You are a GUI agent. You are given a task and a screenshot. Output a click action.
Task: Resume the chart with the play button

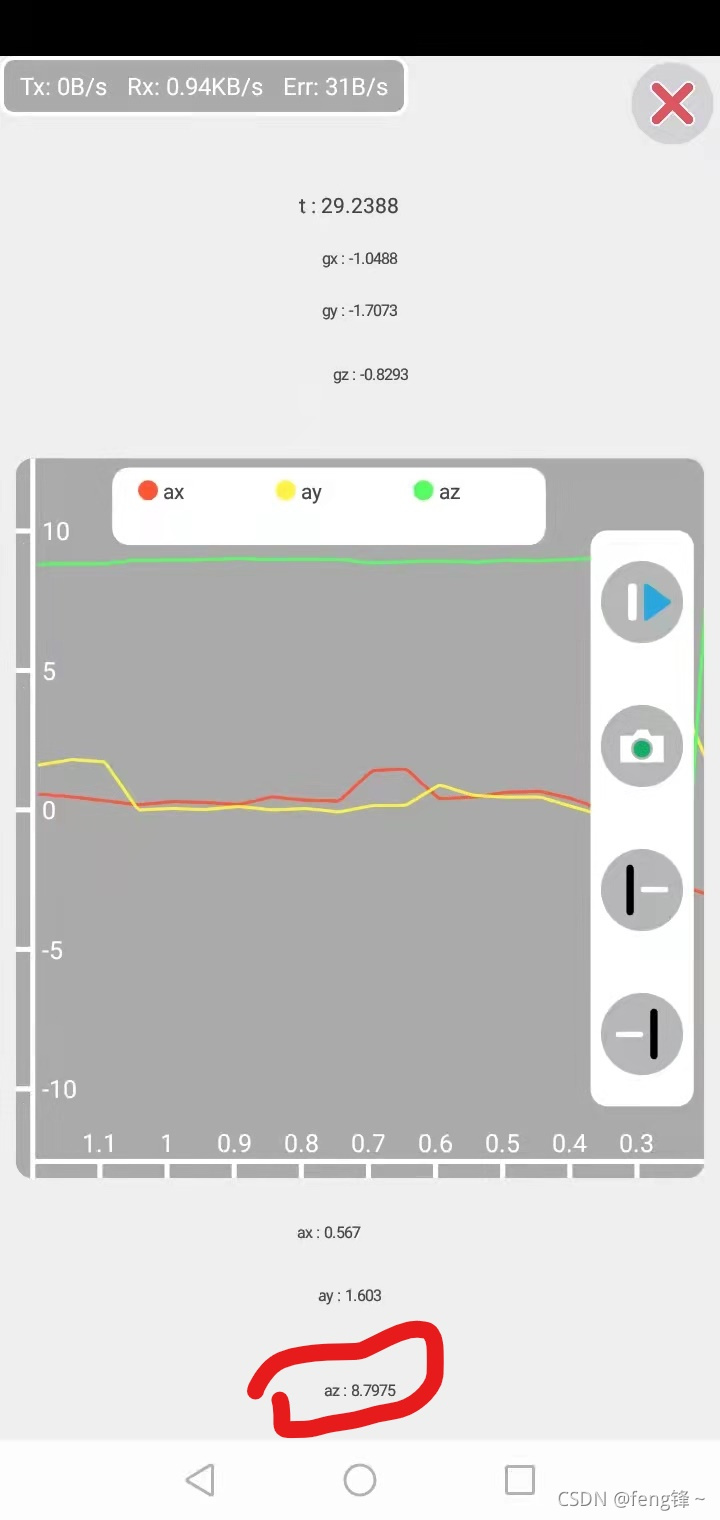pos(642,602)
